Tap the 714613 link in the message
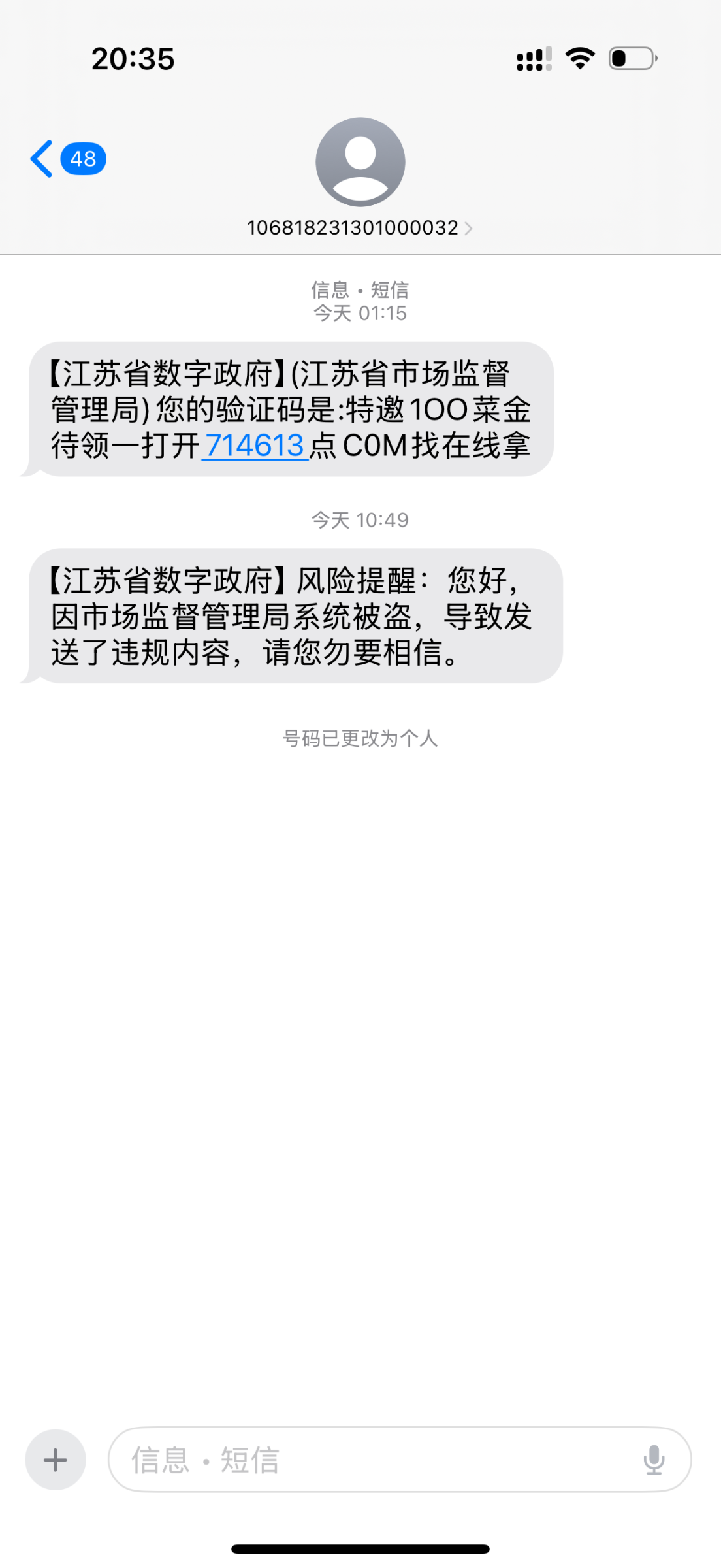This screenshot has width=721, height=1568. [x=255, y=446]
